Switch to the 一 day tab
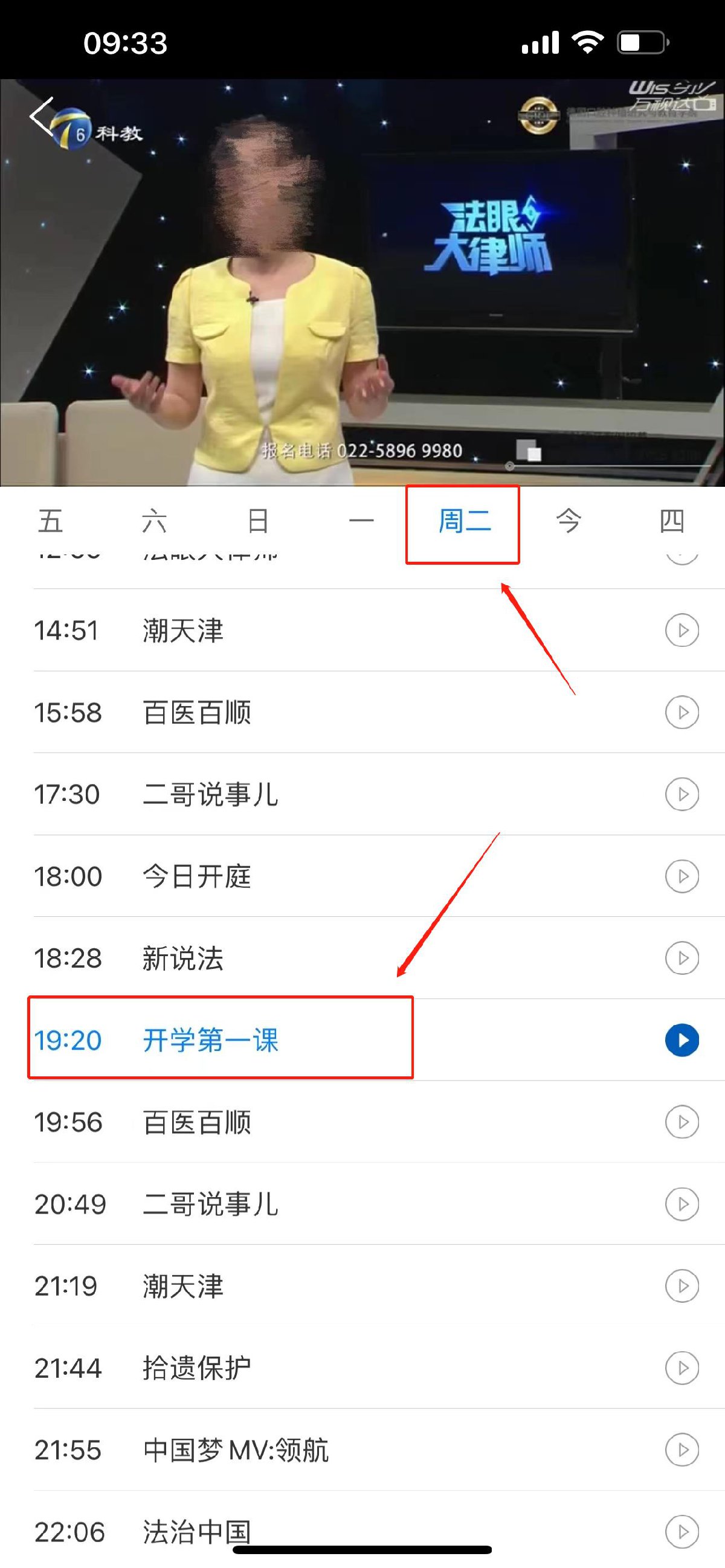The image size is (725, 1568). point(361,522)
